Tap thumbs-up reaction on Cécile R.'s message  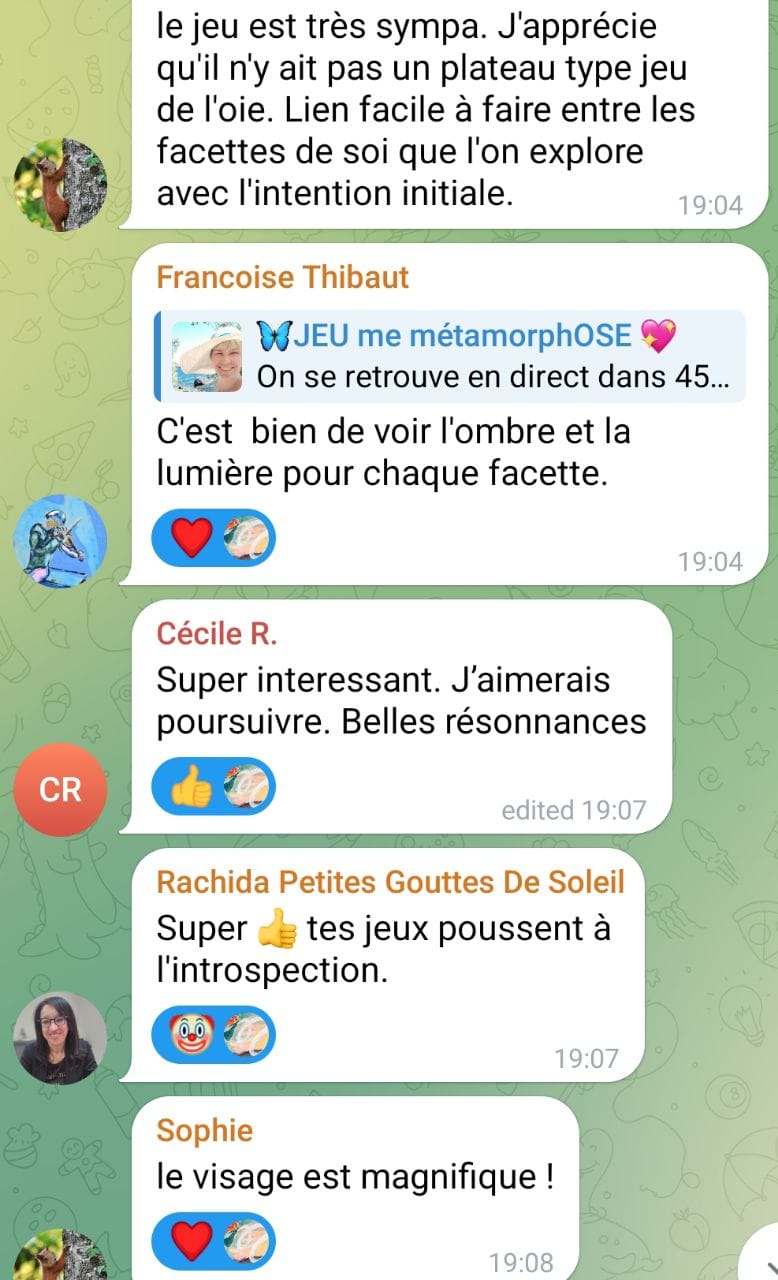[190, 788]
